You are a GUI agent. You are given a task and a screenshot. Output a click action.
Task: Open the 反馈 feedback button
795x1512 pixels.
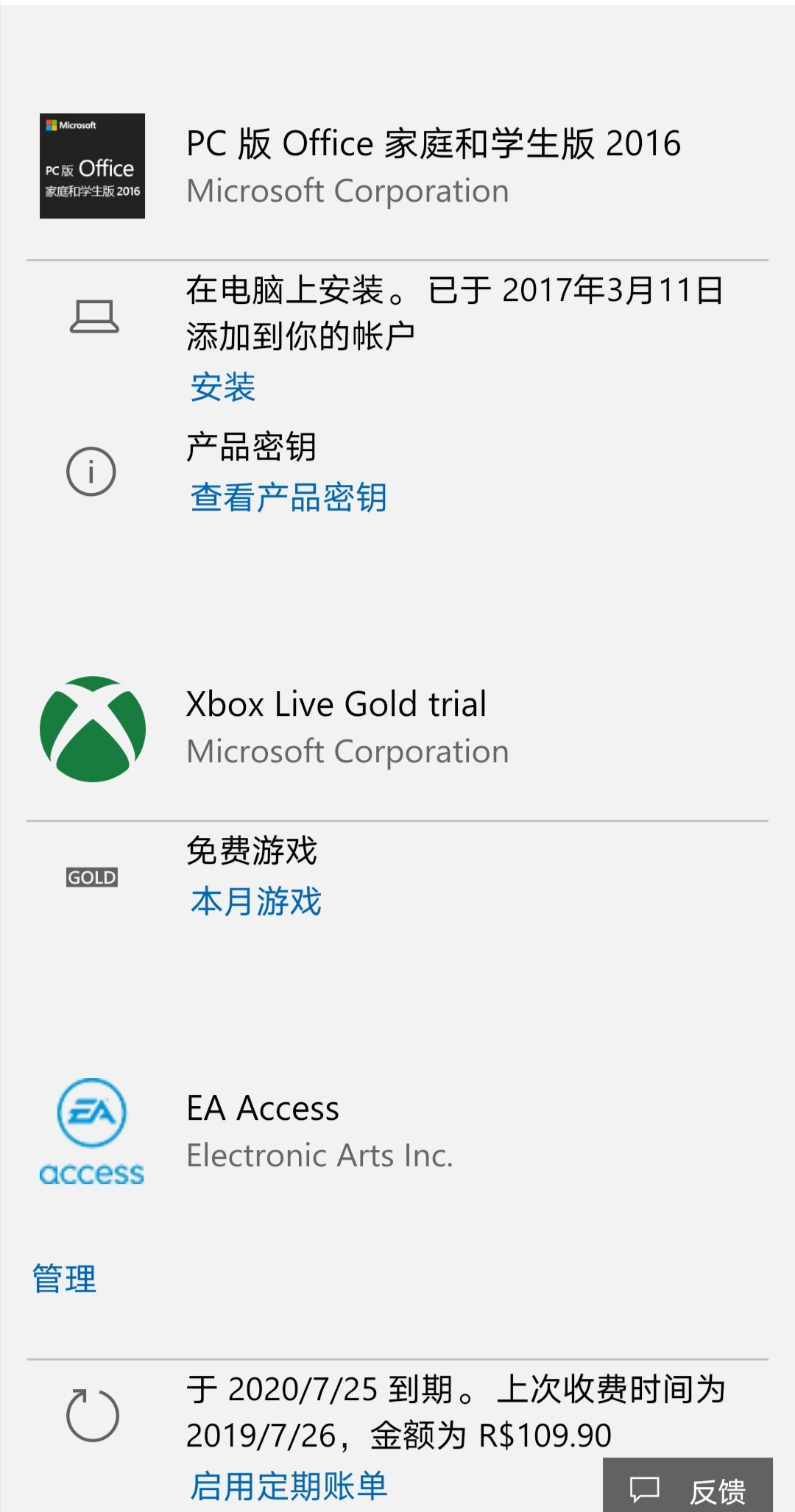688,1486
